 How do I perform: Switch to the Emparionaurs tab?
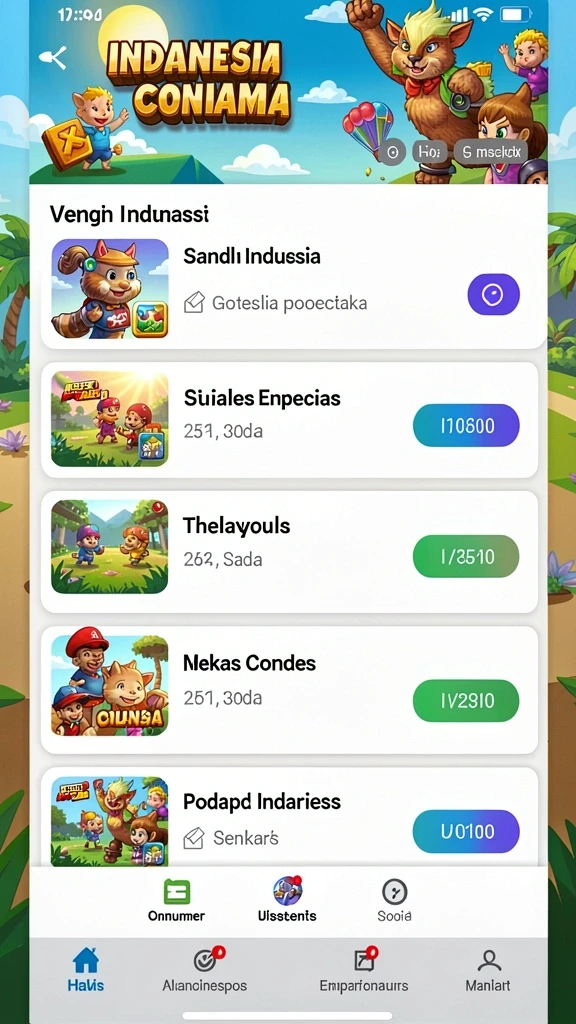click(x=364, y=969)
